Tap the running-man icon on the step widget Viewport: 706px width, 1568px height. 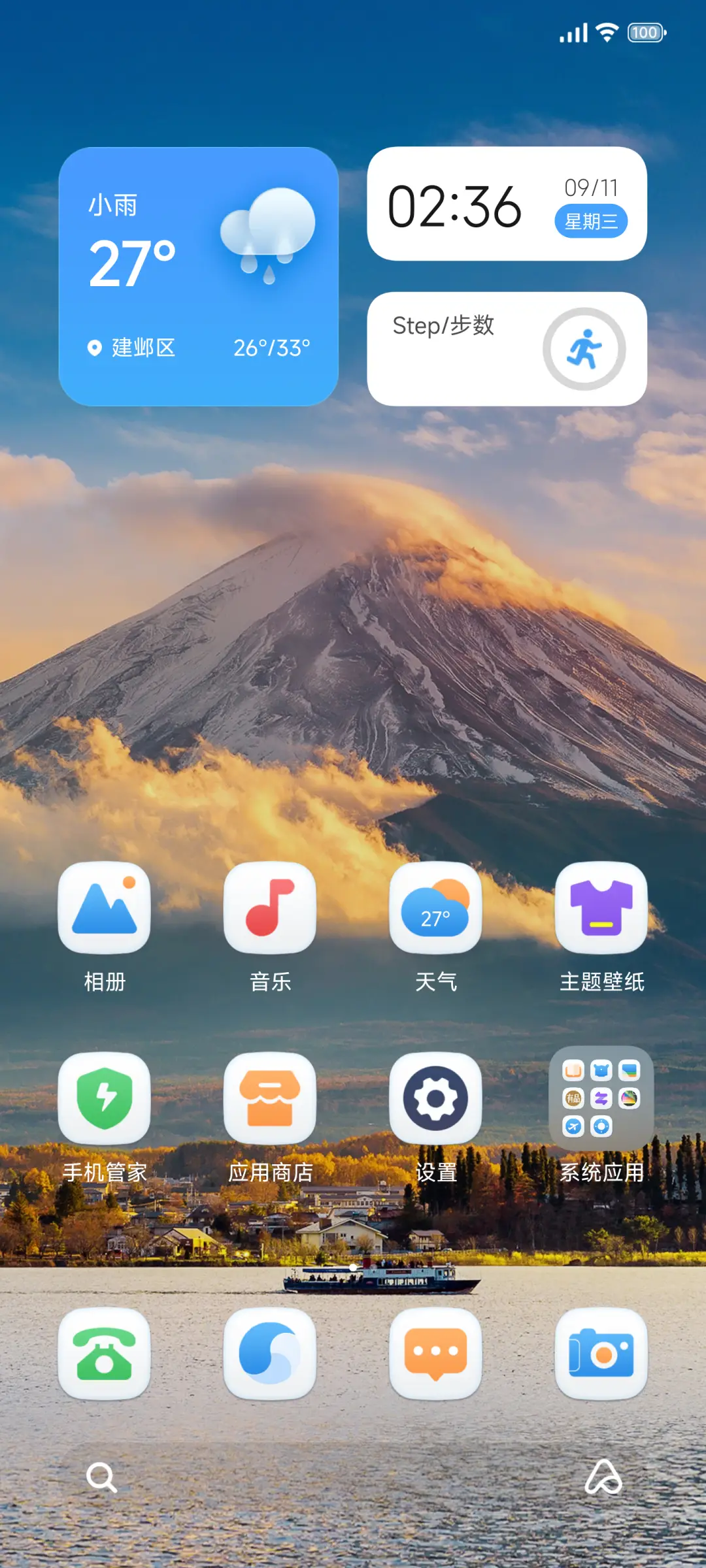pyautogui.click(x=586, y=348)
